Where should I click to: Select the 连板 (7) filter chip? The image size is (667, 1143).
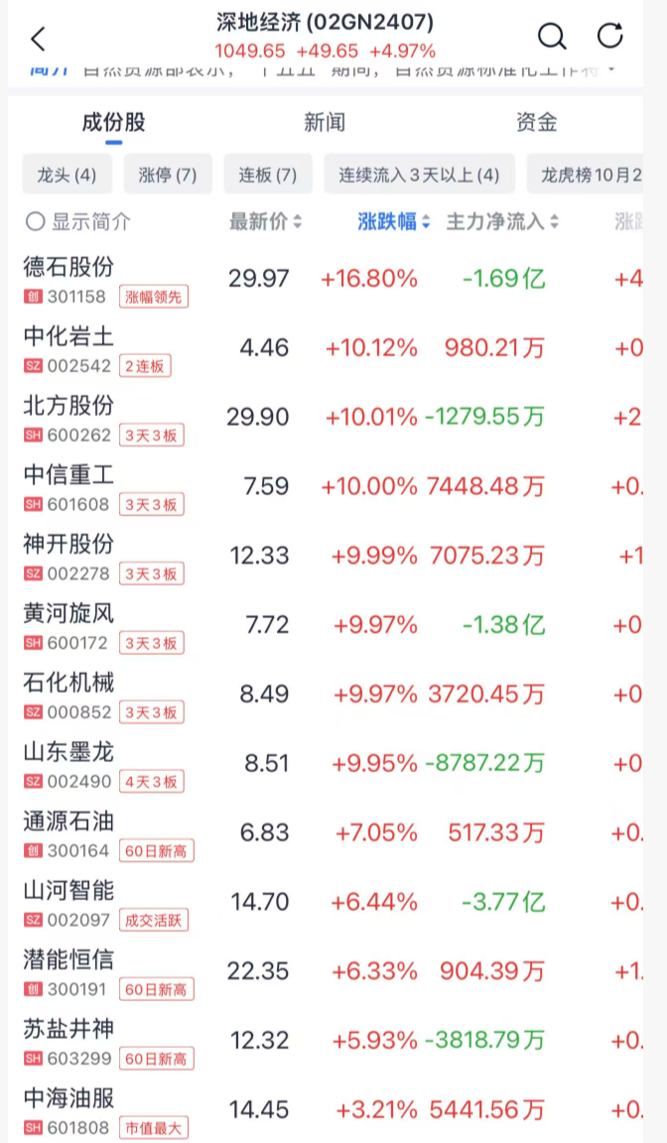268,175
